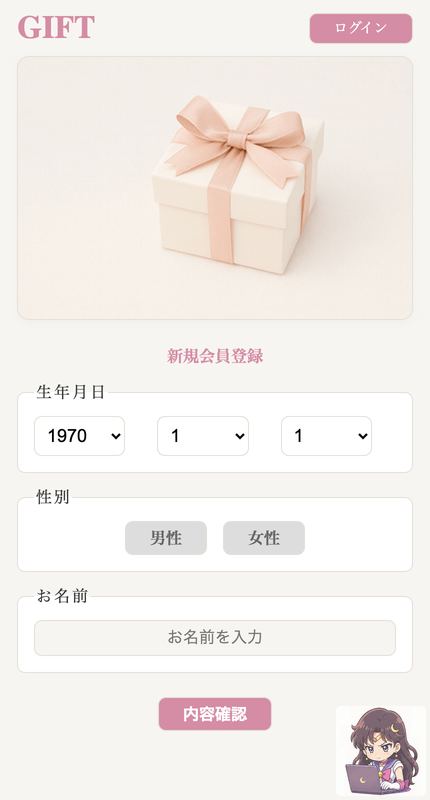Open the birth day dropdown
Image resolution: width=430 pixels, height=800 pixels.
point(326,436)
